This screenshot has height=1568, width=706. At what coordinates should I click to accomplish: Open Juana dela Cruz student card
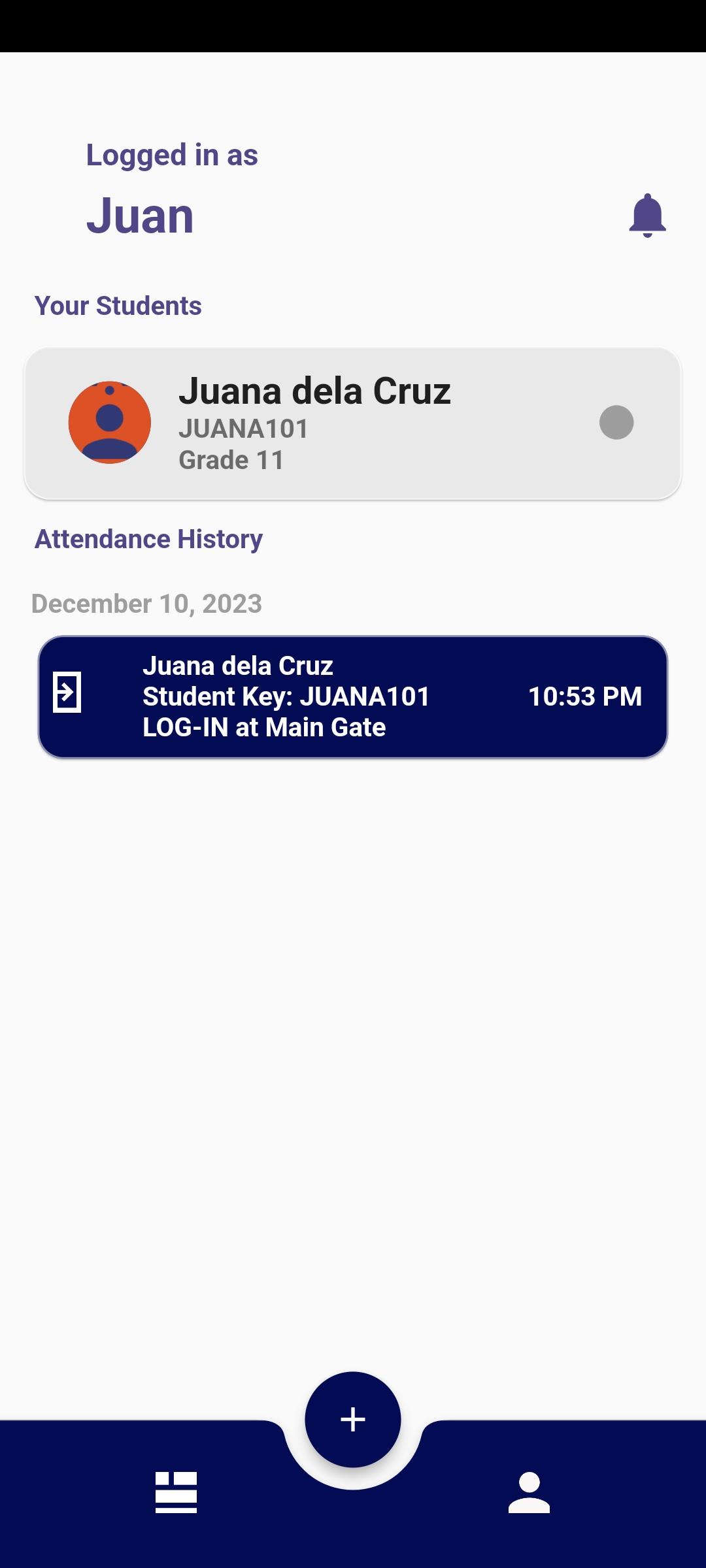pyautogui.click(x=353, y=423)
